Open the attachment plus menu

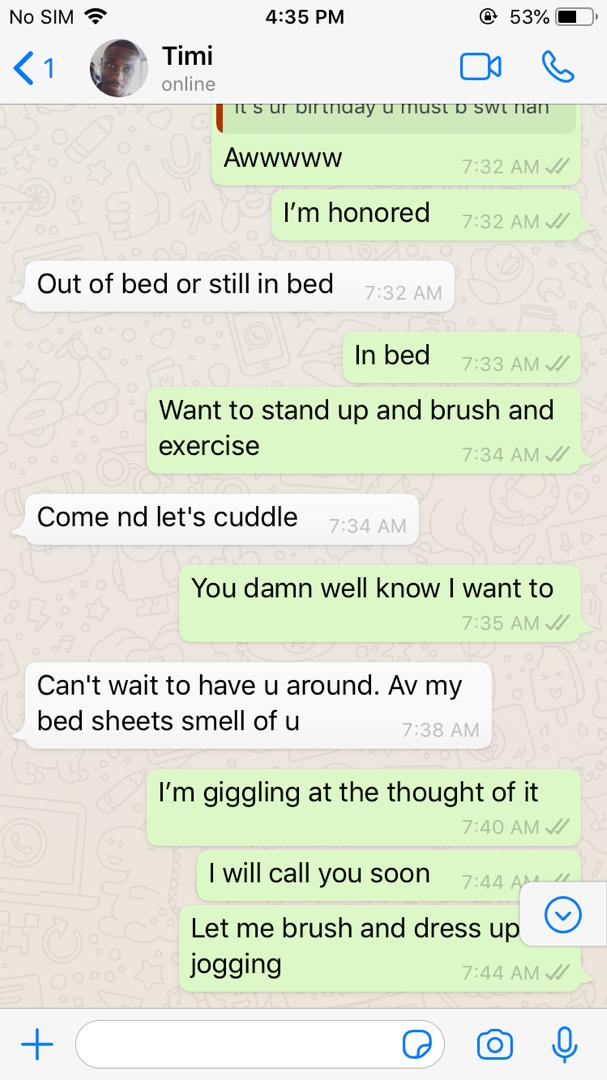[x=37, y=1045]
